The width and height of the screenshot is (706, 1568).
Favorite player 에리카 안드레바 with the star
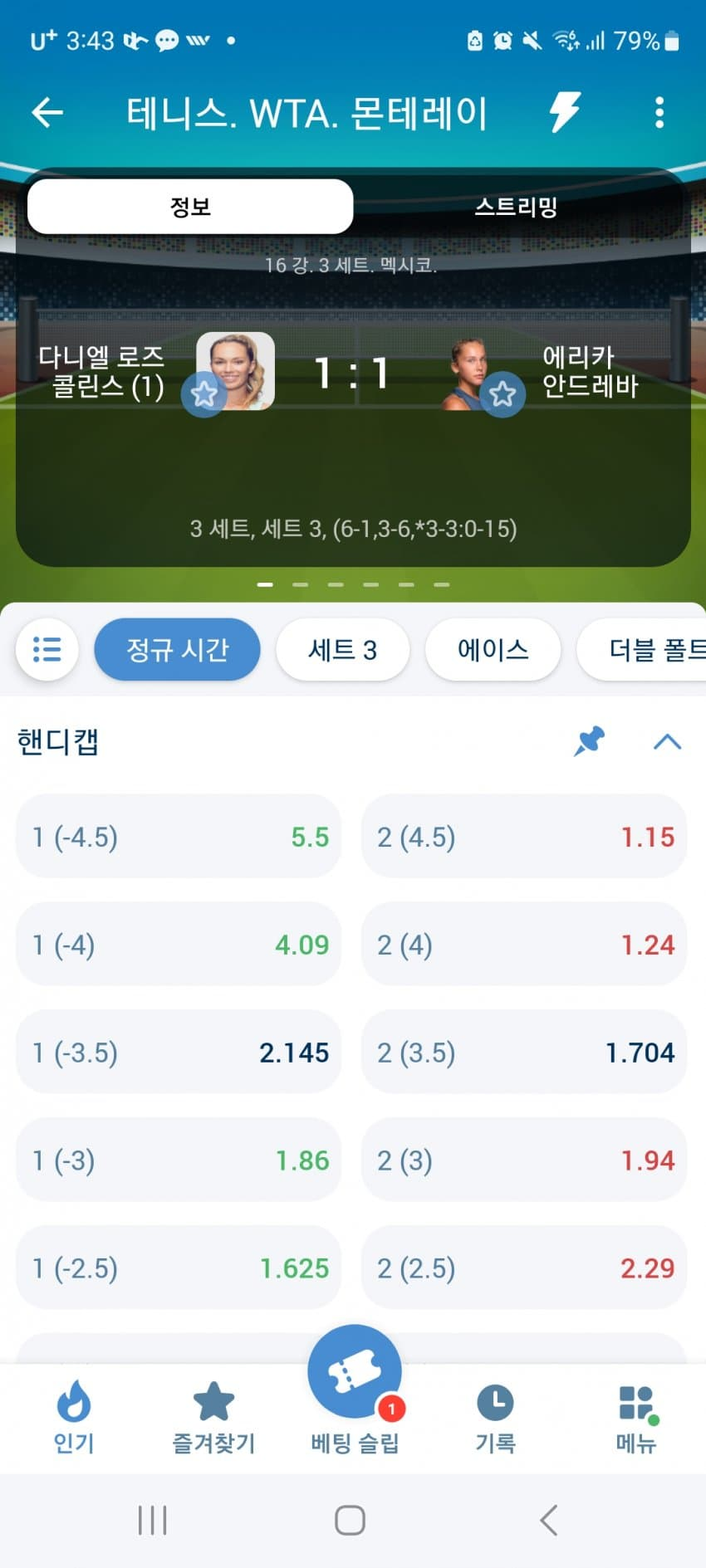[502, 393]
